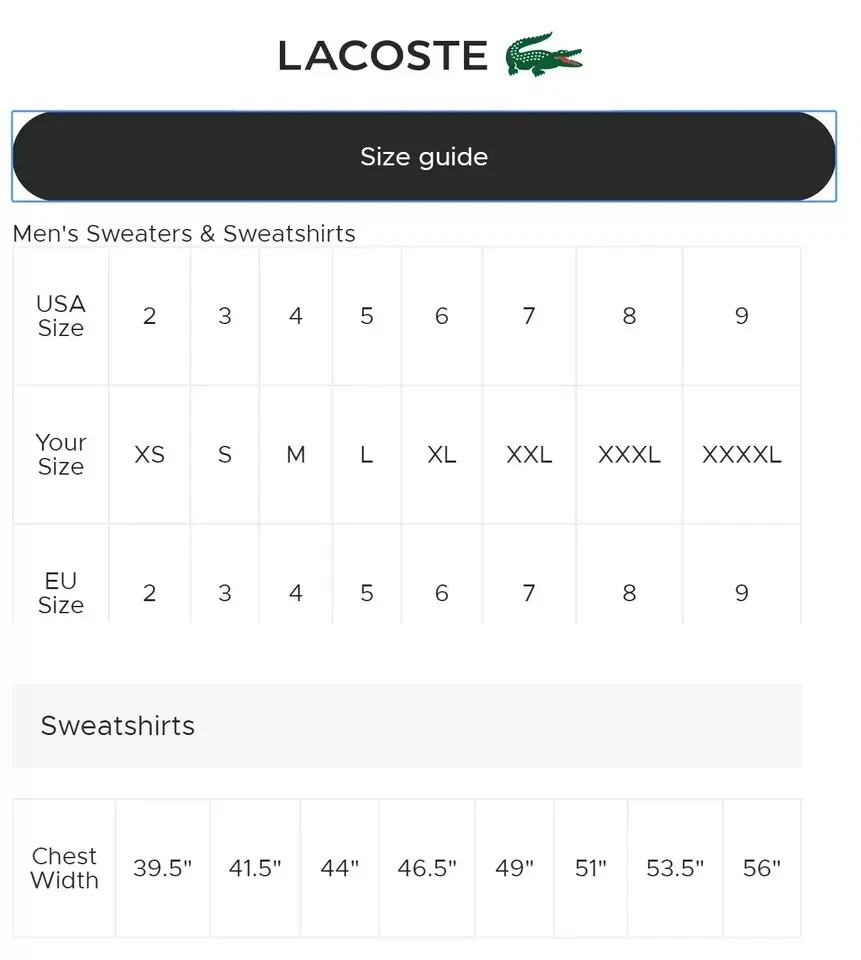Click the Size guide button

pos(423,156)
